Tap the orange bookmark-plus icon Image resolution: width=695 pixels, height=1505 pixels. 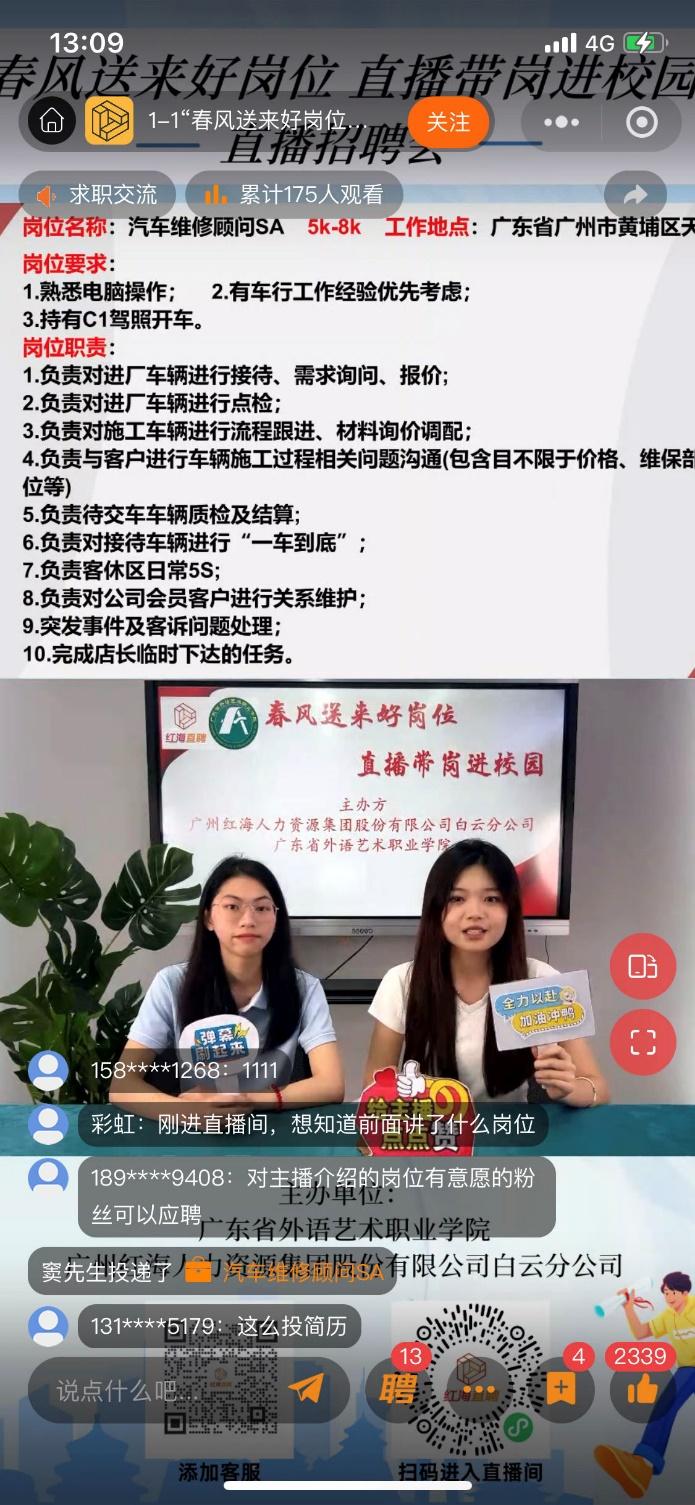(x=561, y=1388)
